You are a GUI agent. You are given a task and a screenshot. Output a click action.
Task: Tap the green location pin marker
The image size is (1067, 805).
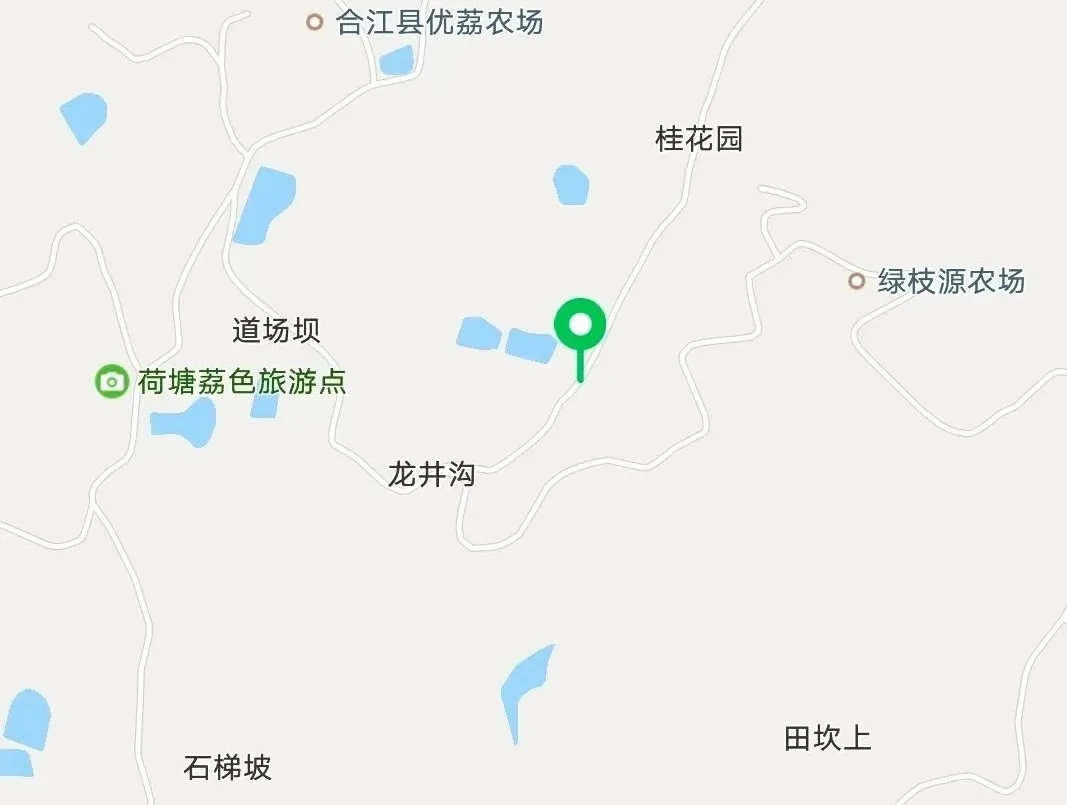[x=580, y=325]
